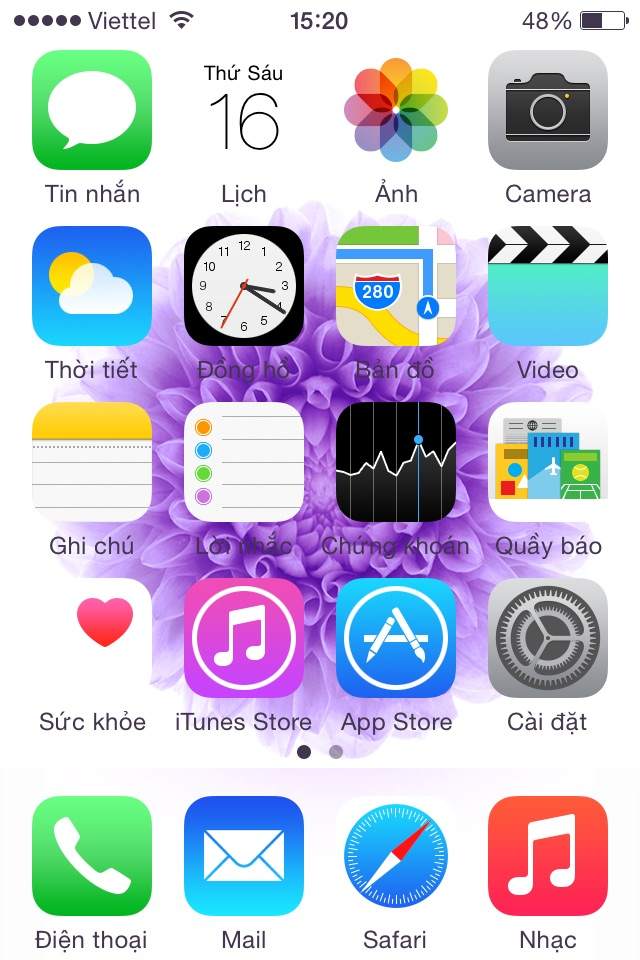Tap the Điện thoại phone app in the dock
The height and width of the screenshot is (960, 640).
pos(92,856)
